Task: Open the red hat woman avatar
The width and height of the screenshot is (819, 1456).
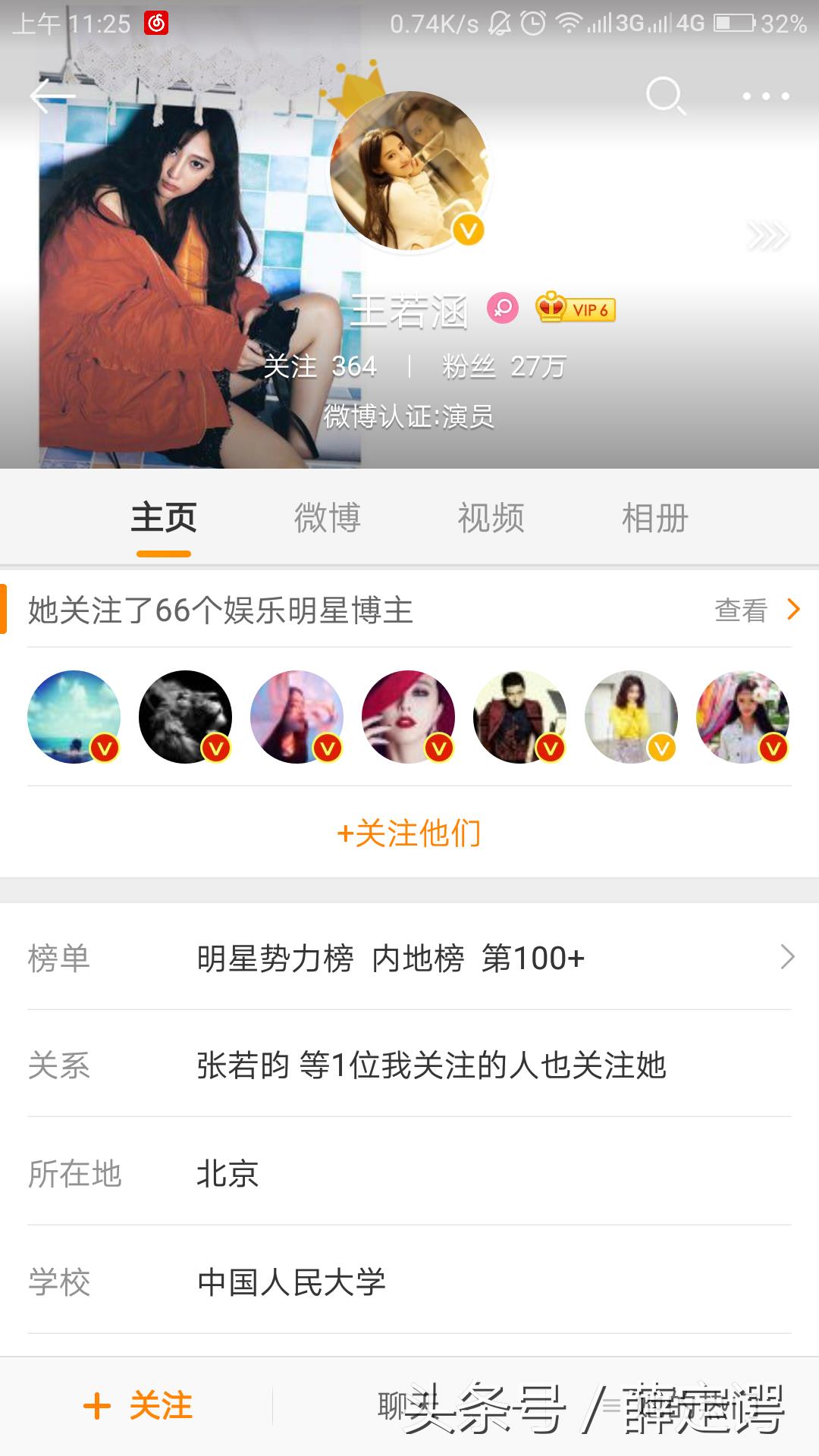Action: click(408, 717)
